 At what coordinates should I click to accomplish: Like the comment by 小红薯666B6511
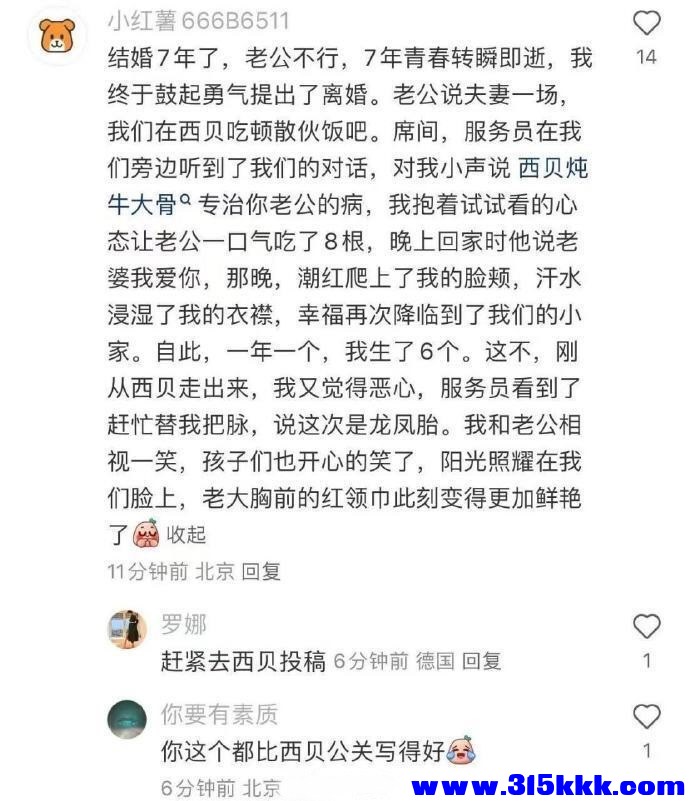point(647,23)
